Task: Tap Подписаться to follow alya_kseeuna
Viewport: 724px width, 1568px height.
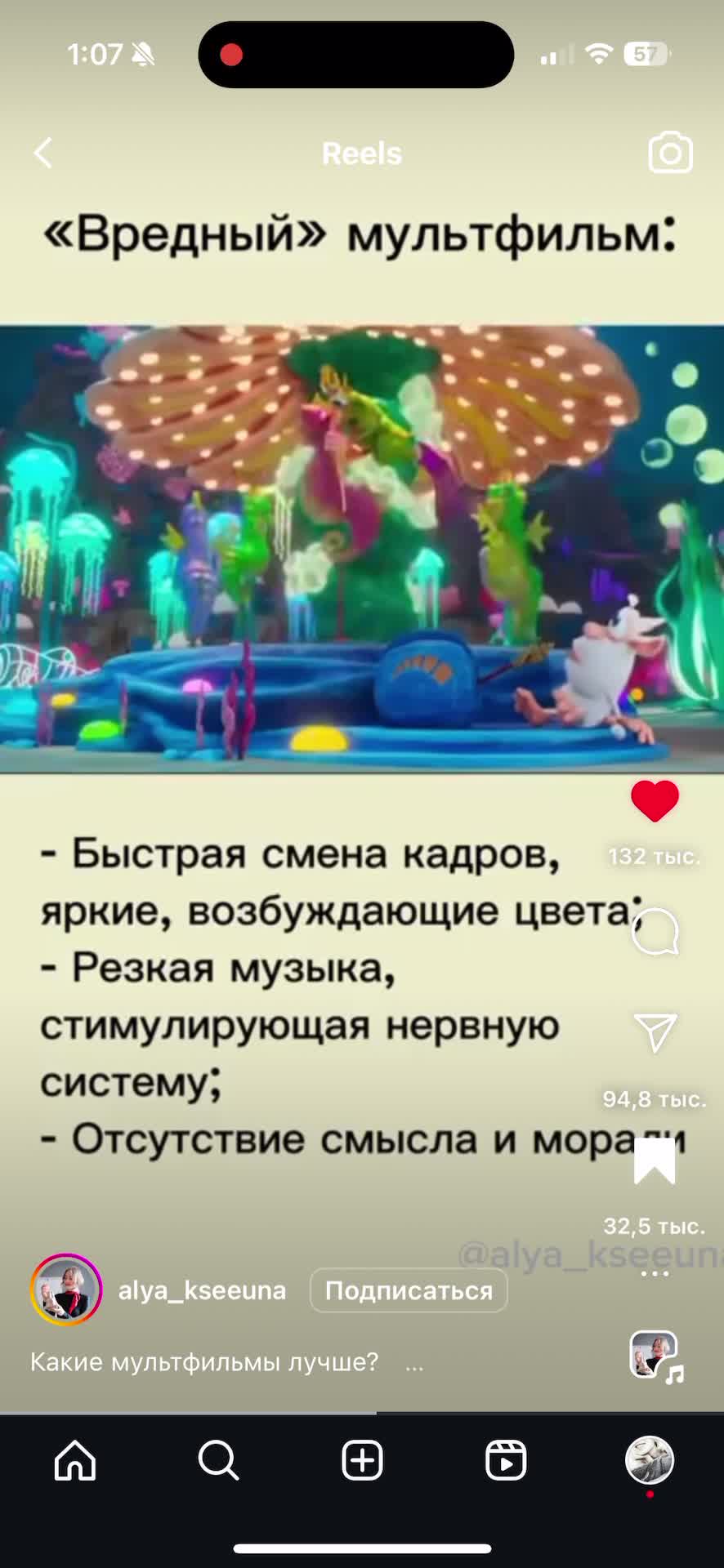Action: point(409,1290)
